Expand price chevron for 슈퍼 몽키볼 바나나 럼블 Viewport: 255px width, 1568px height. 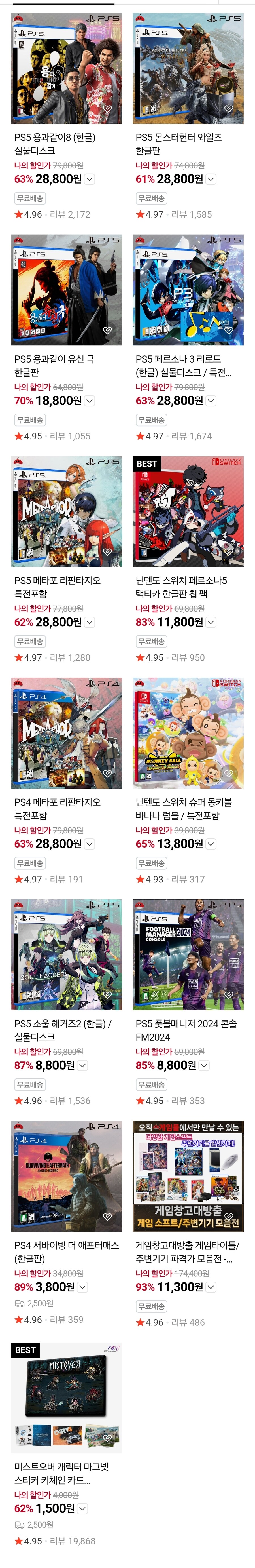[x=211, y=844]
